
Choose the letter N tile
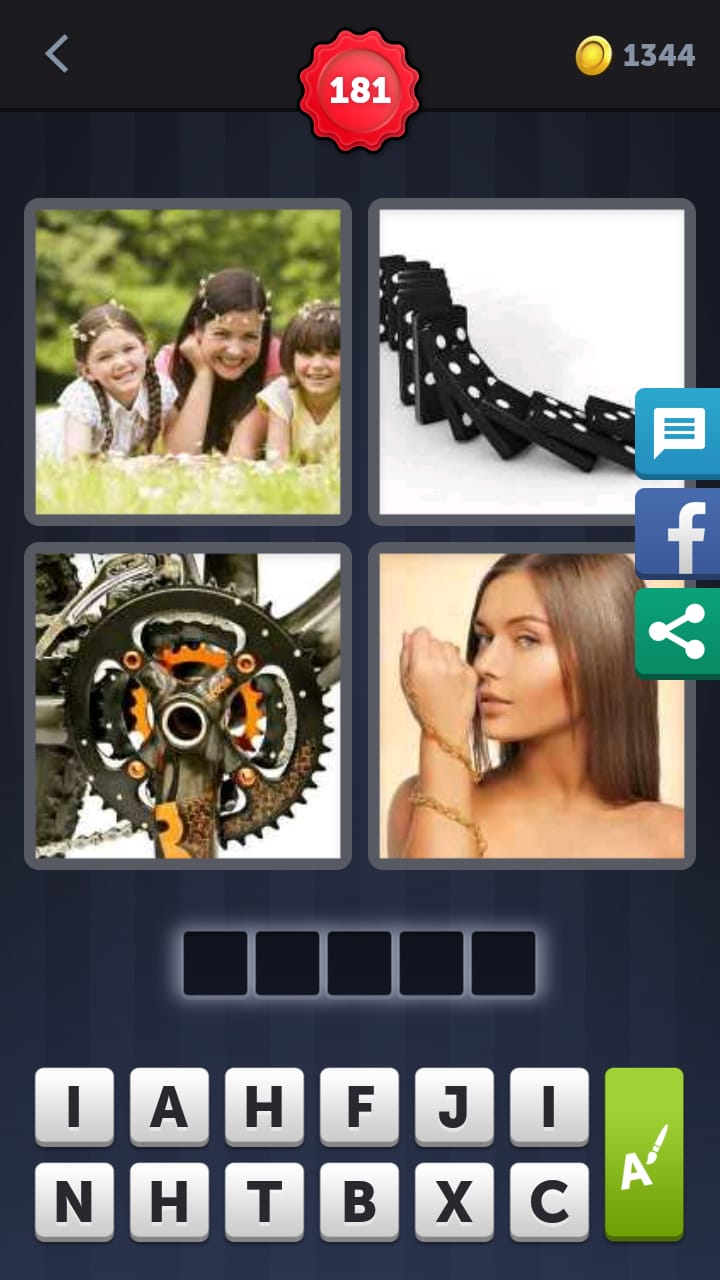pos(74,1201)
